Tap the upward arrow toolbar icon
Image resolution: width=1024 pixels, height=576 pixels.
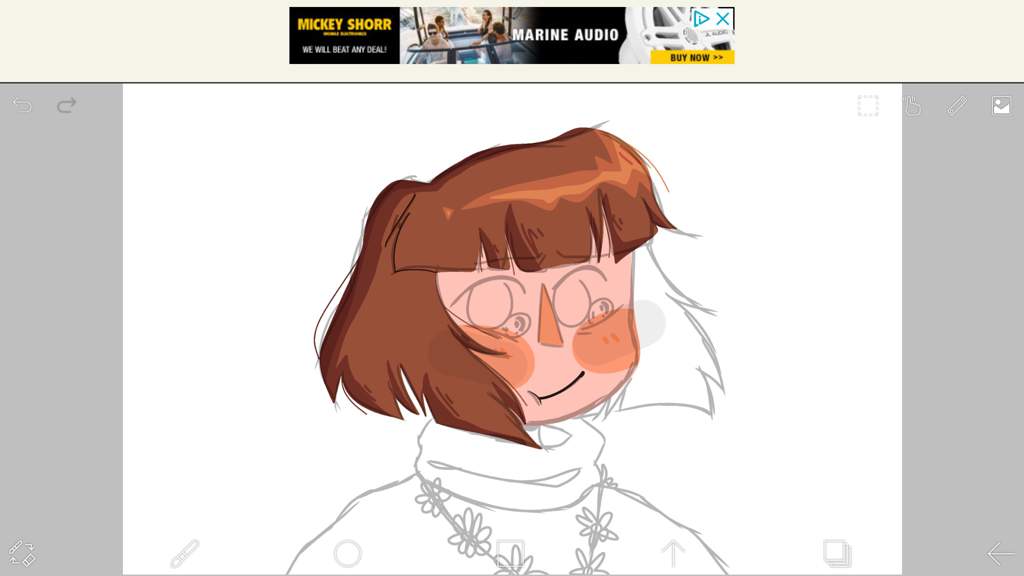click(673, 553)
